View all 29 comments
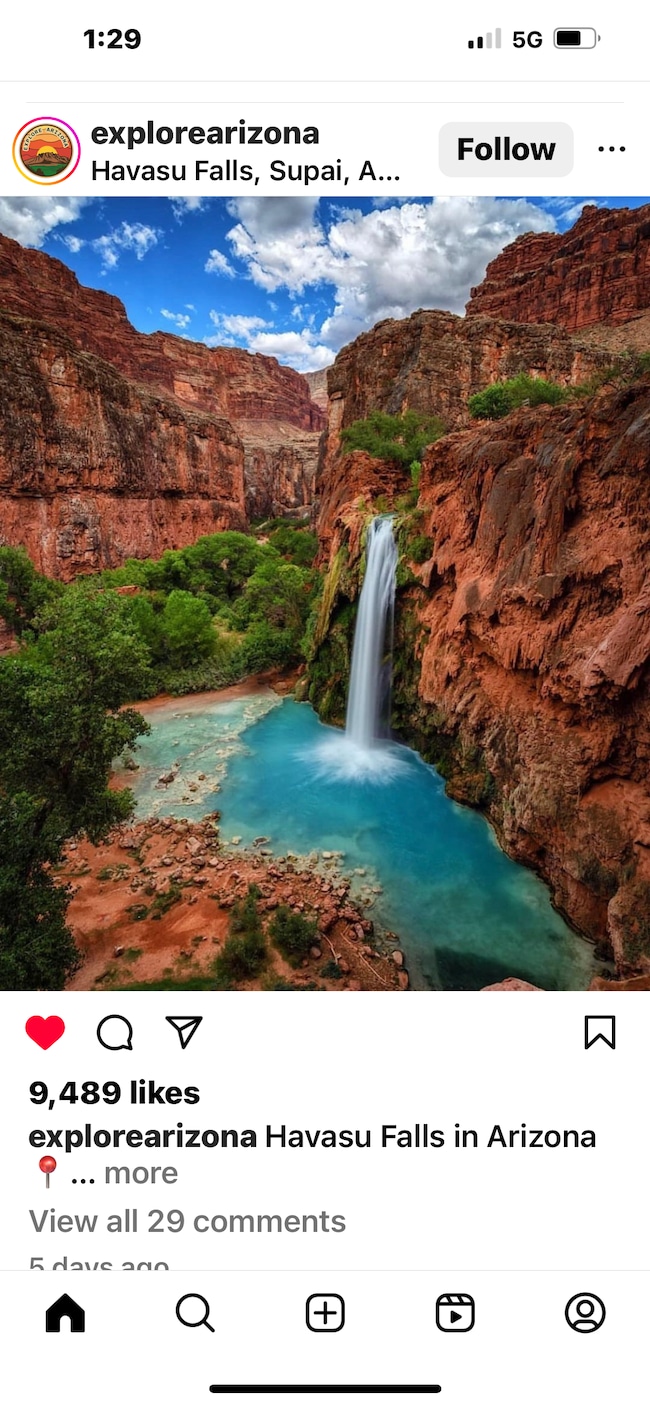Image resolution: width=650 pixels, height=1407 pixels. (187, 1221)
